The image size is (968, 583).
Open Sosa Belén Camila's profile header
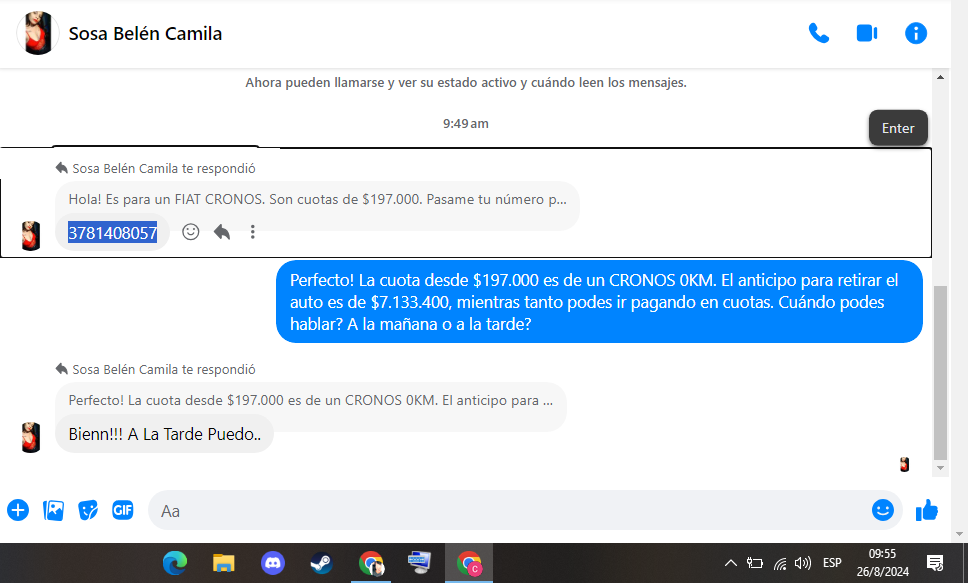coord(145,34)
